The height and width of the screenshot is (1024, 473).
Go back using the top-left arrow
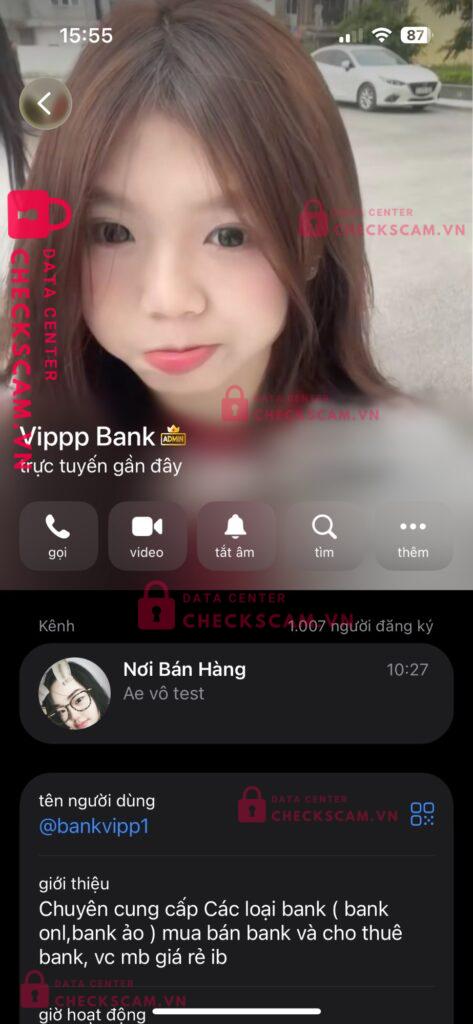pos(45,103)
